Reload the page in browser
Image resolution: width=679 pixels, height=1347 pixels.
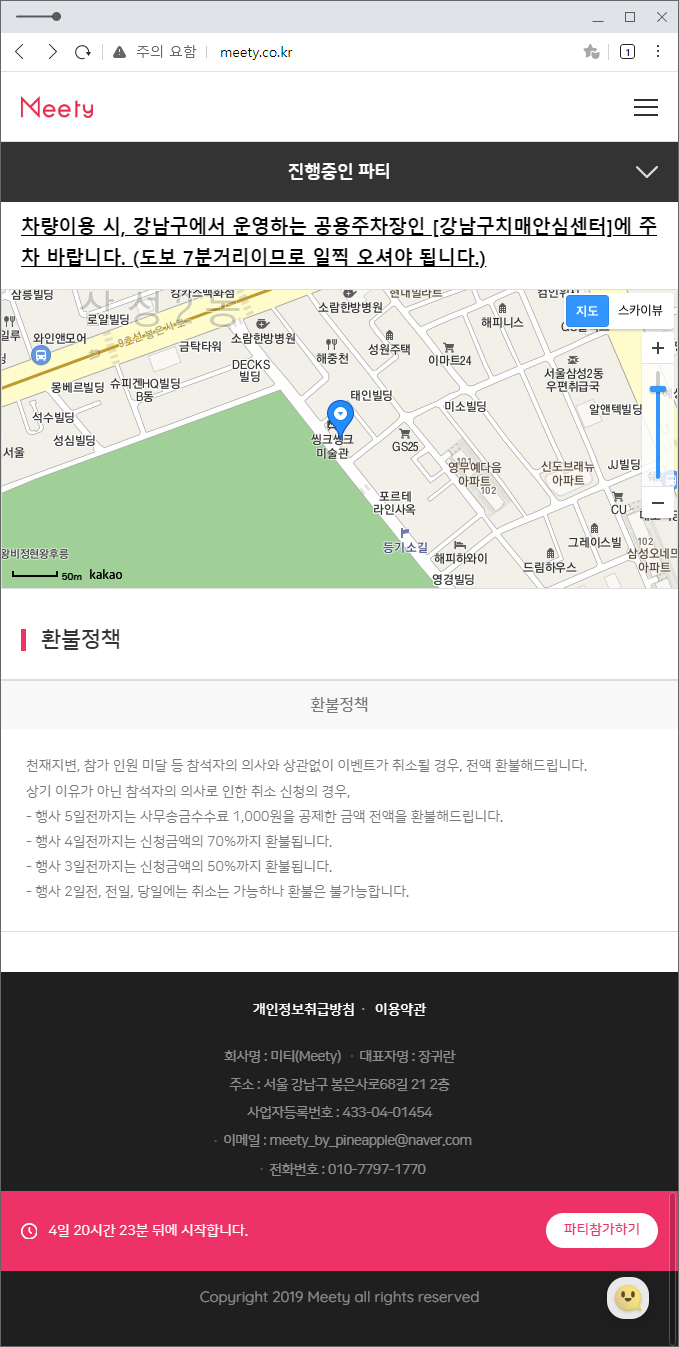point(84,52)
